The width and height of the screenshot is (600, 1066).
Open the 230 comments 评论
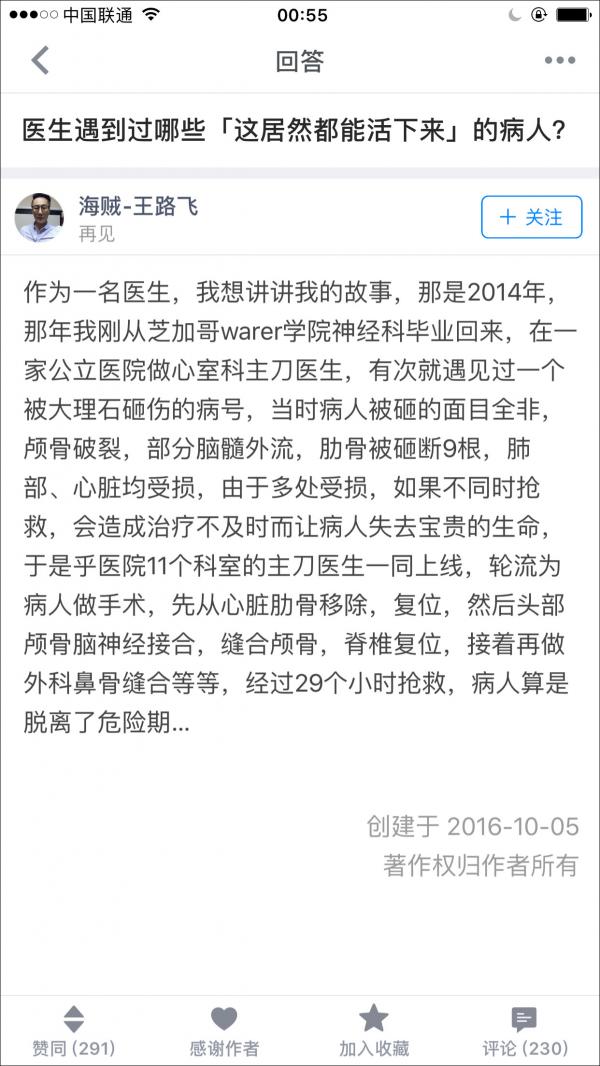(524, 1031)
